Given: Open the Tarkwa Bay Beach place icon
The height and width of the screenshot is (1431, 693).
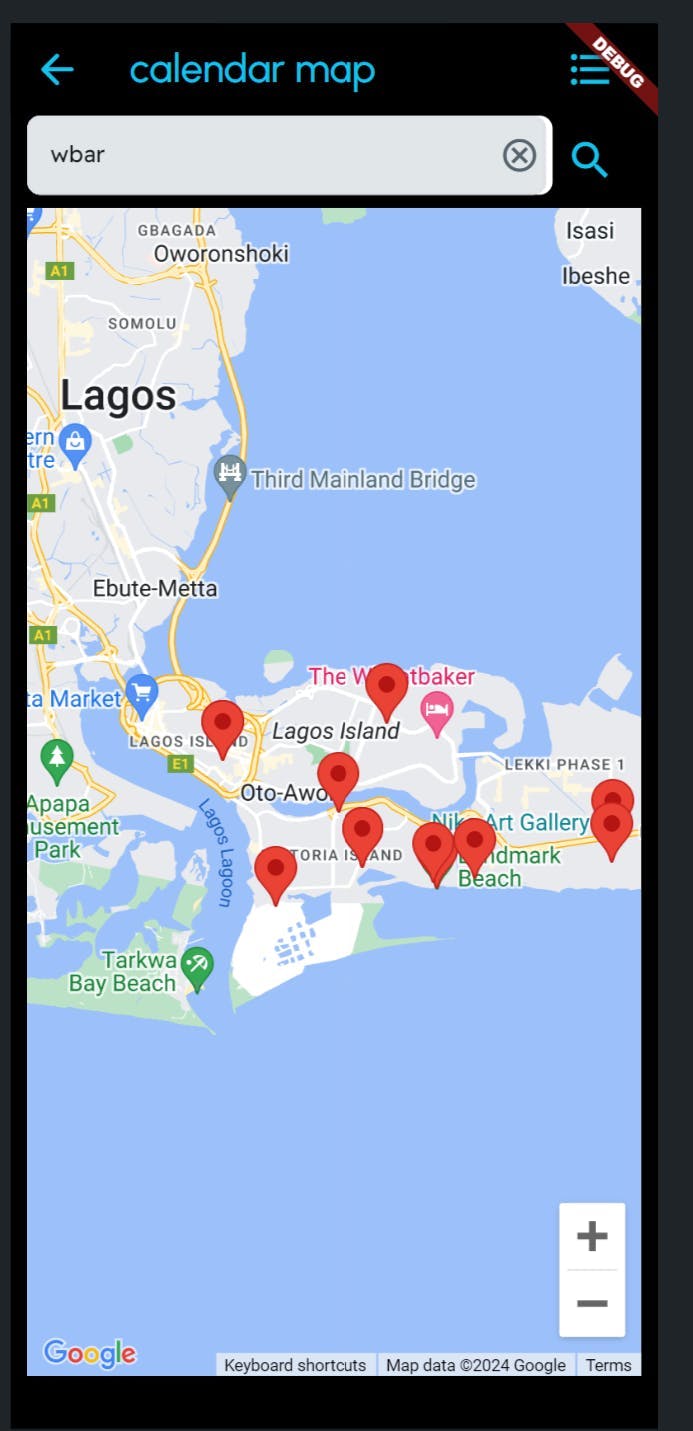Looking at the screenshot, I should coord(197,966).
